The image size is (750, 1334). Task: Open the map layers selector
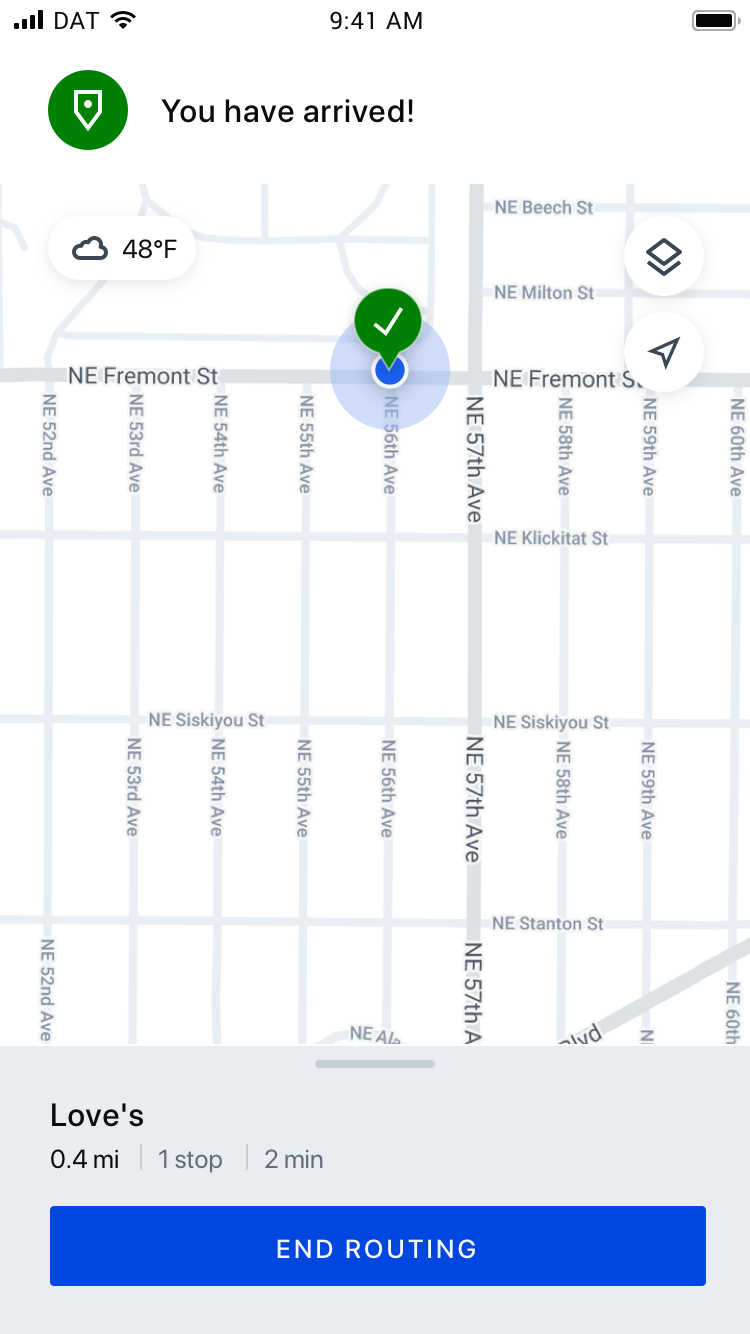point(664,257)
